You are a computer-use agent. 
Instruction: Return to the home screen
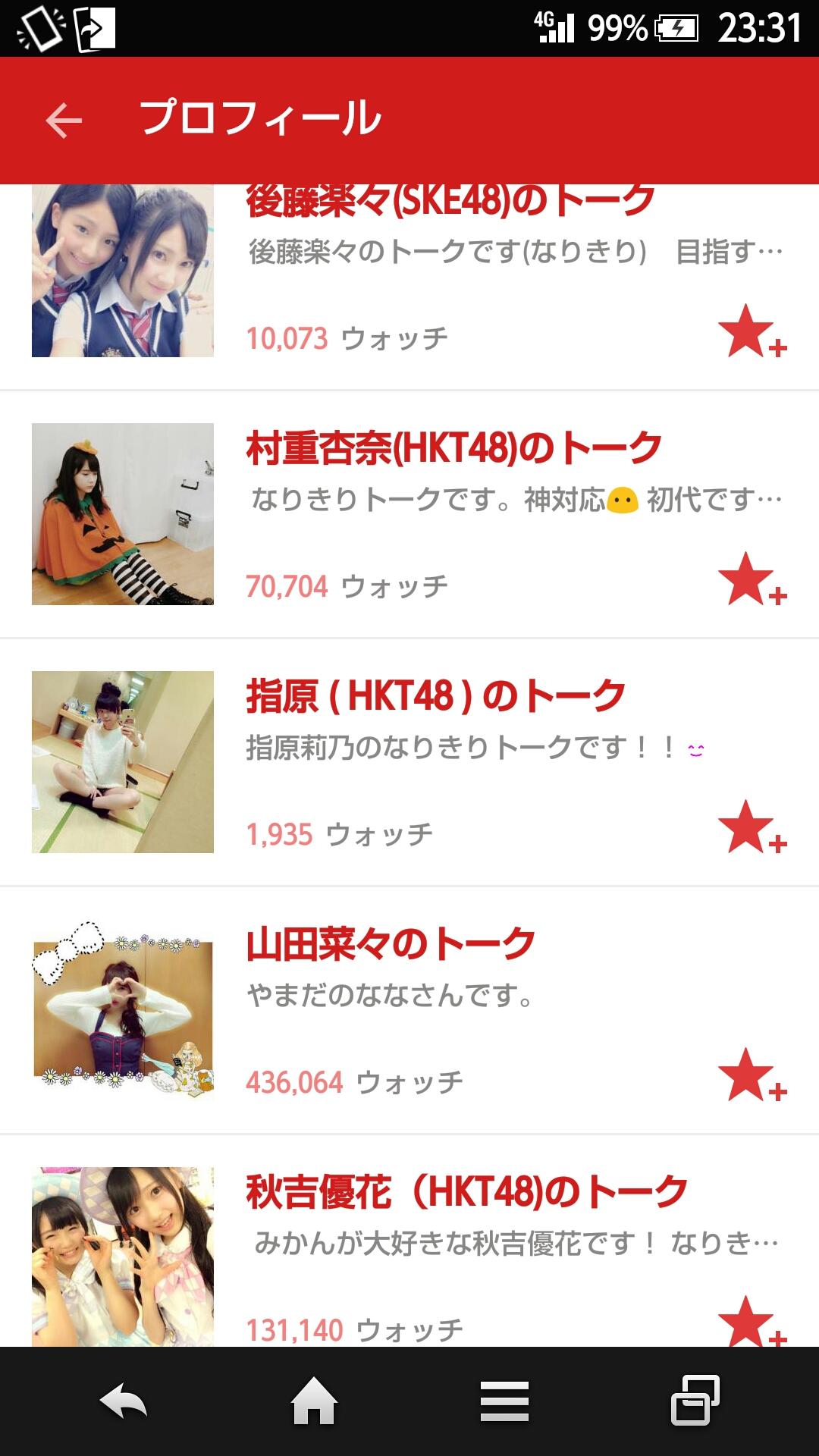tap(314, 1401)
